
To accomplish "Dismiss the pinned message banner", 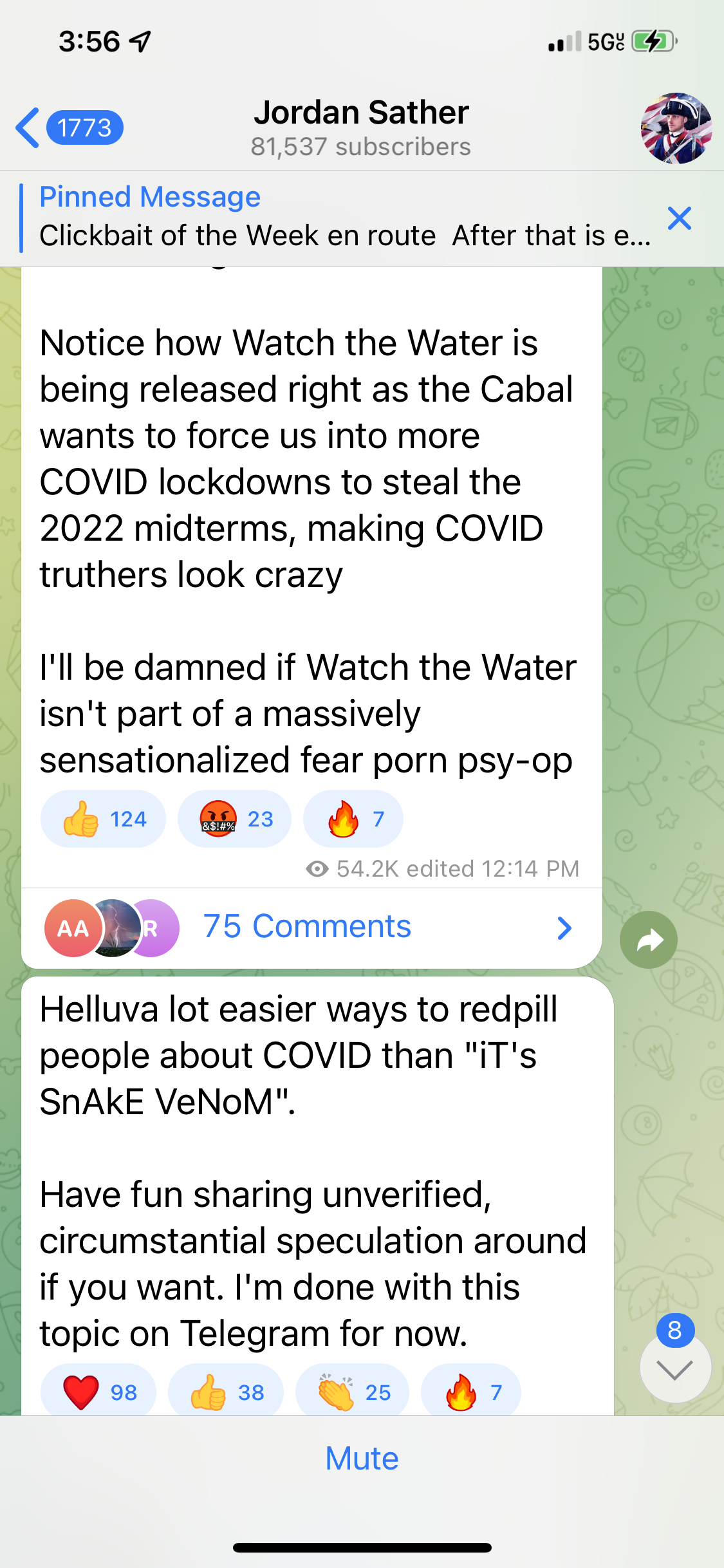I will [x=680, y=218].
